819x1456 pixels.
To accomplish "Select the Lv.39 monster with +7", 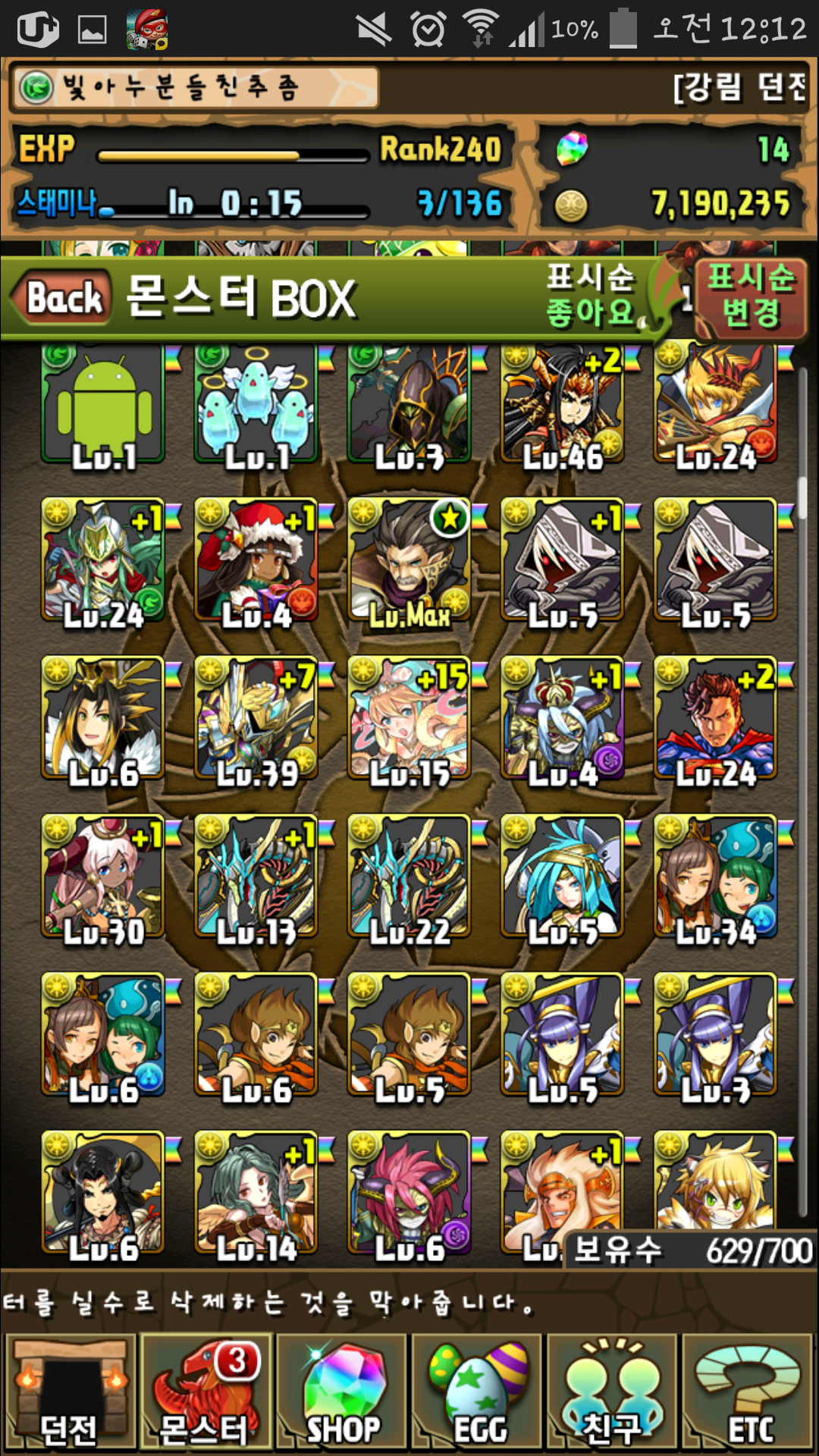I will click(256, 719).
